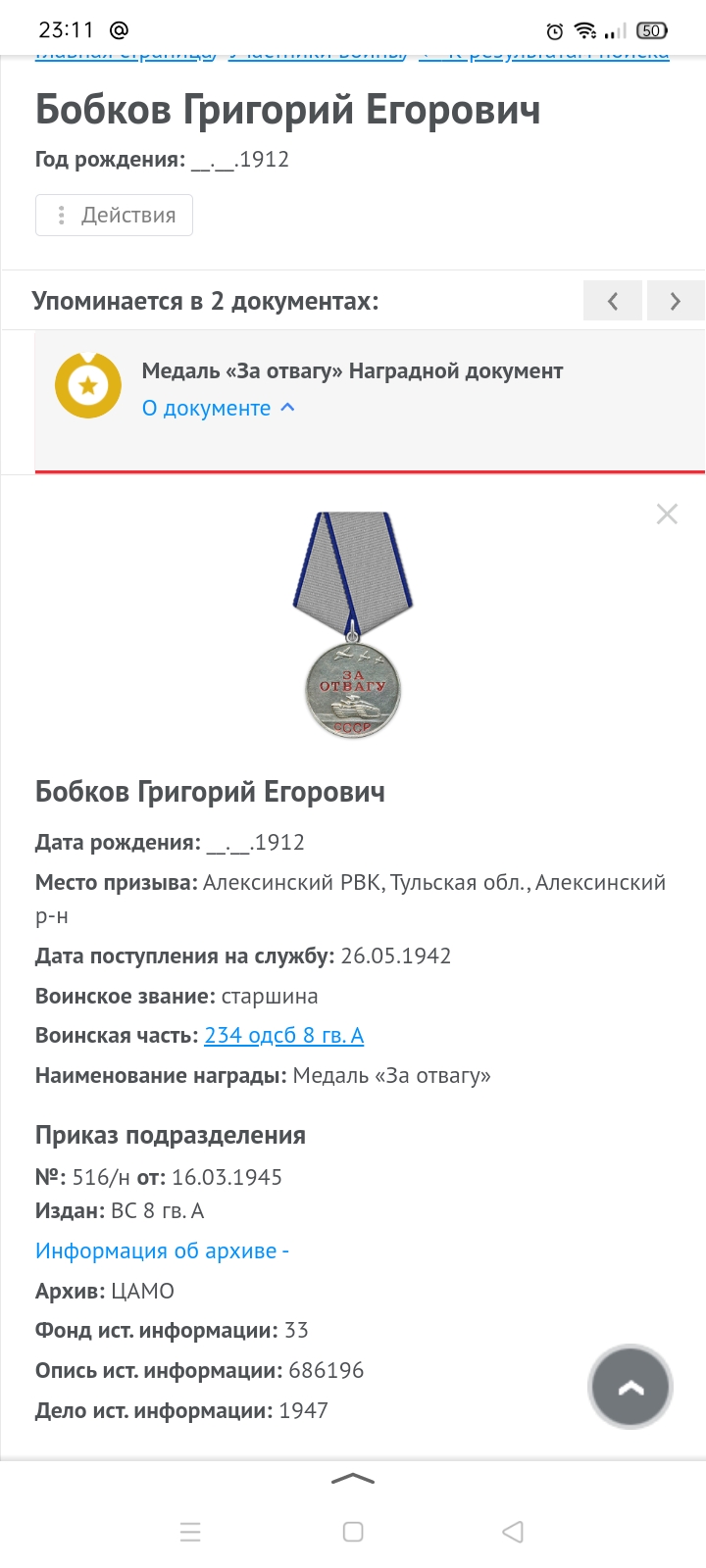Close the document details panel
Viewport: 706px width, 1568px height.
[x=667, y=514]
